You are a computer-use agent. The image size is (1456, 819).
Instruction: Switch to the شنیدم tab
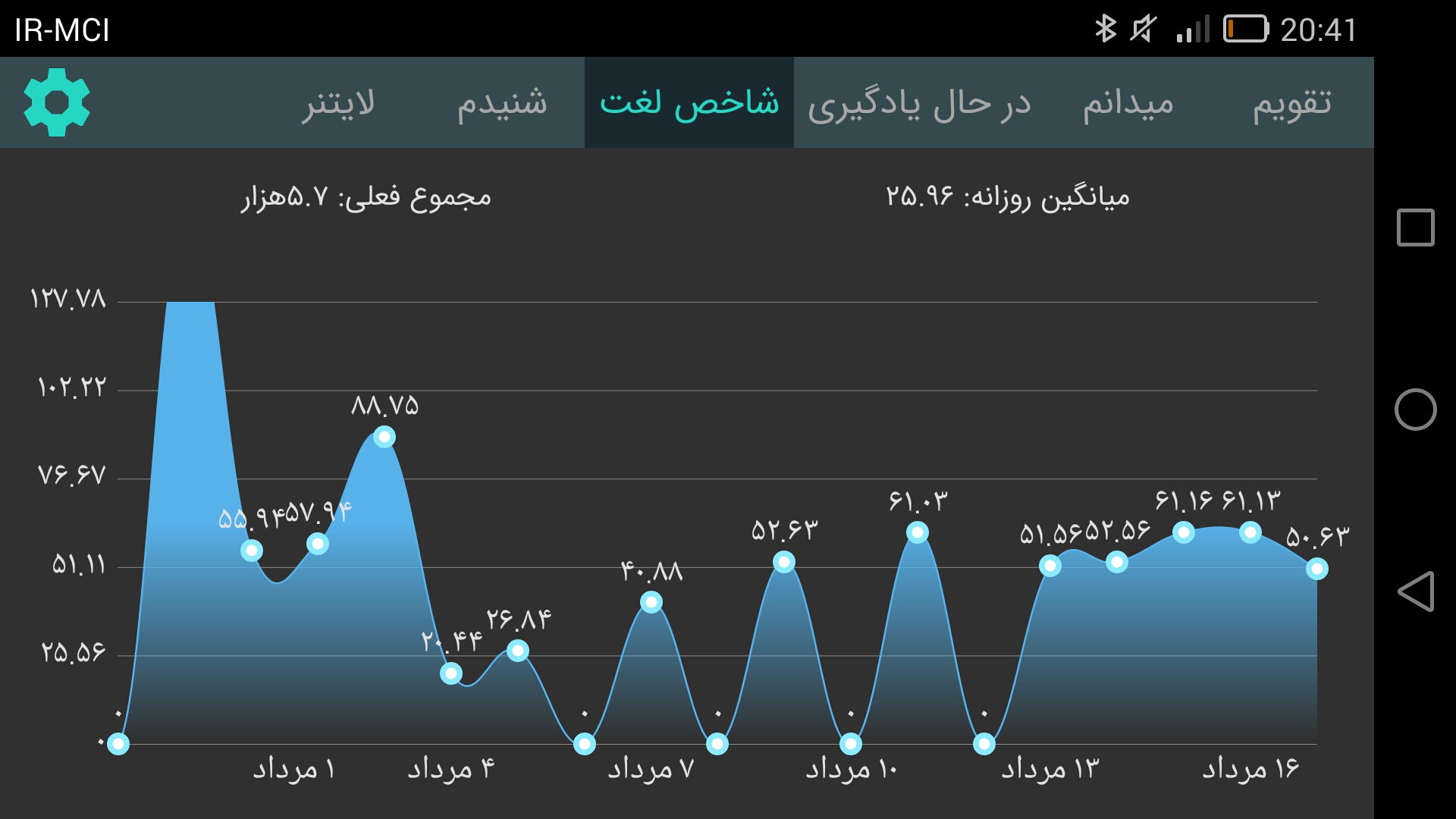[x=501, y=102]
